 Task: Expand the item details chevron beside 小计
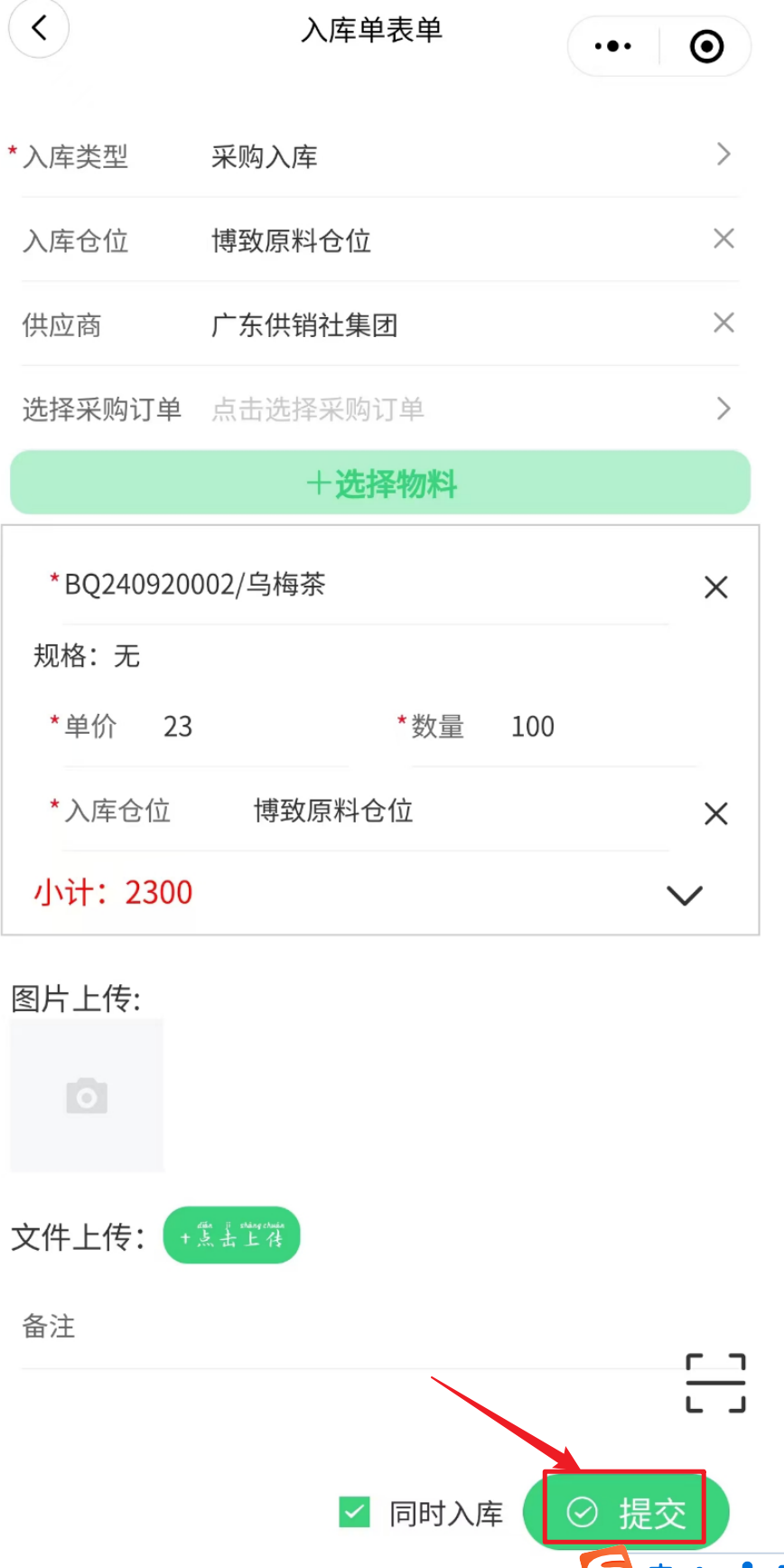[684, 895]
